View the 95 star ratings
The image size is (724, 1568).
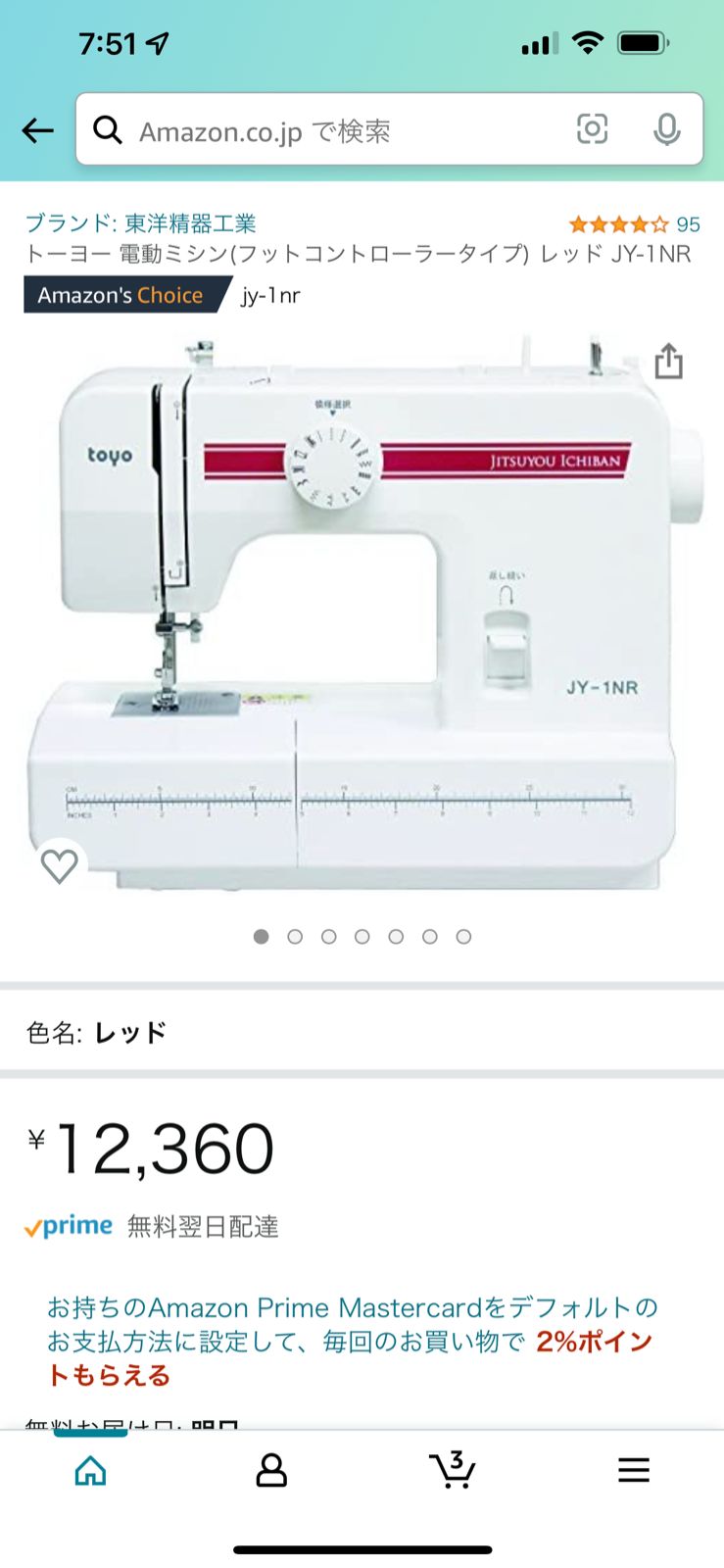tap(635, 224)
